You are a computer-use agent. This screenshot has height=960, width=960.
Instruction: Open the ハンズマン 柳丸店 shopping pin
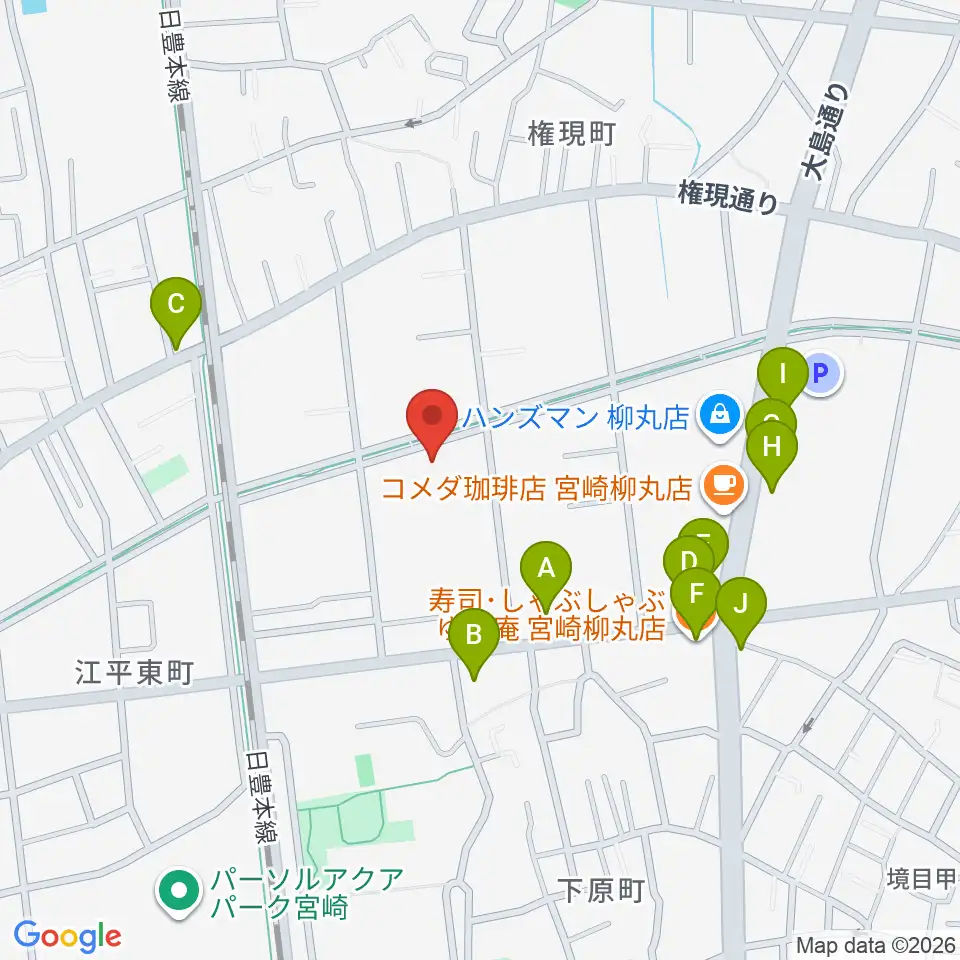(721, 418)
